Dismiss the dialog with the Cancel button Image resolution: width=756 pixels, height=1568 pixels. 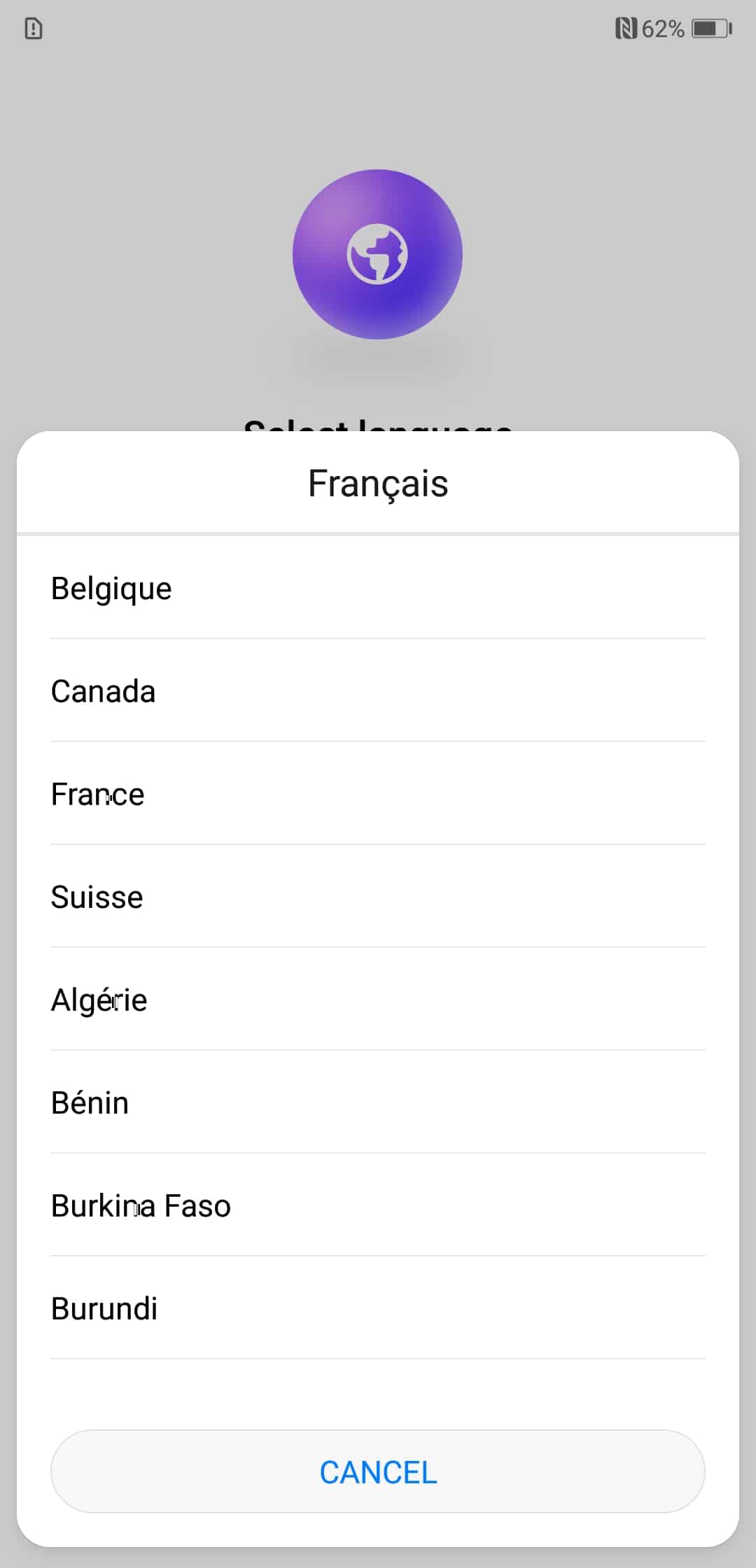[x=378, y=1472]
